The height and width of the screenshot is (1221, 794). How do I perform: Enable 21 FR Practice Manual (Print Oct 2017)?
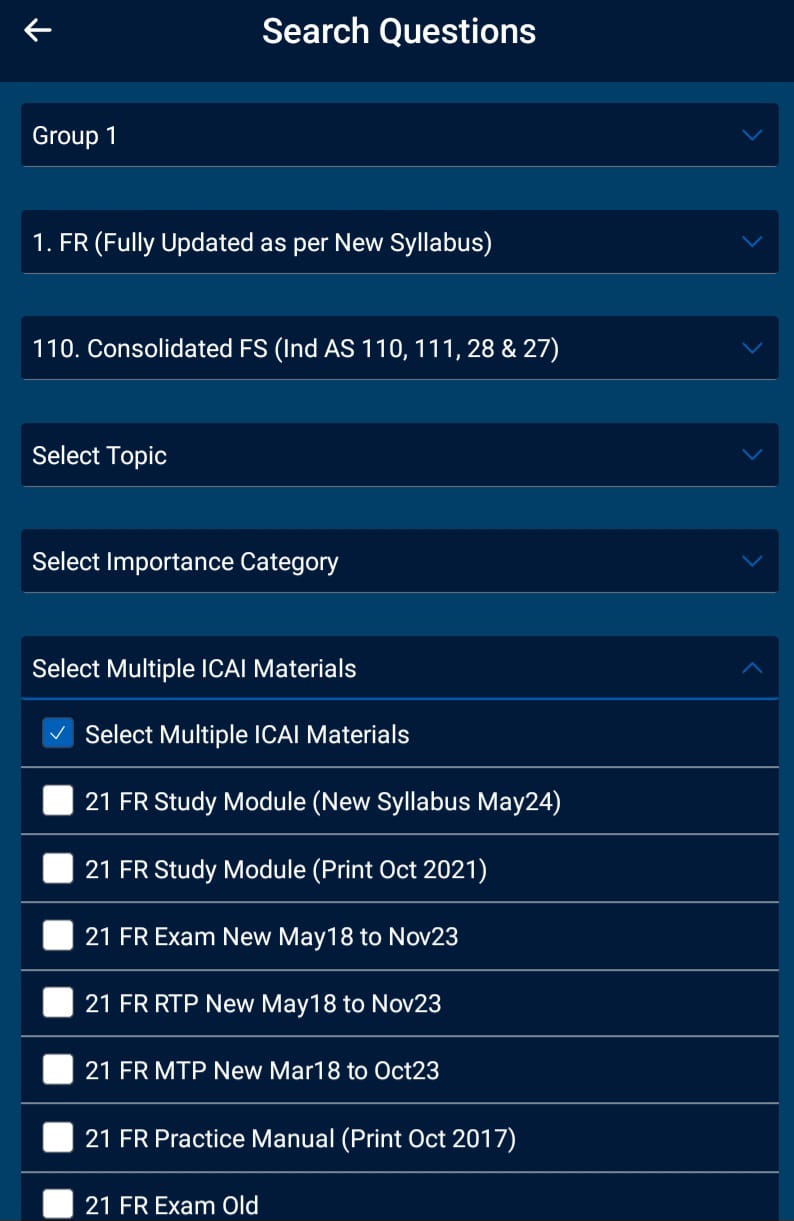58,1138
